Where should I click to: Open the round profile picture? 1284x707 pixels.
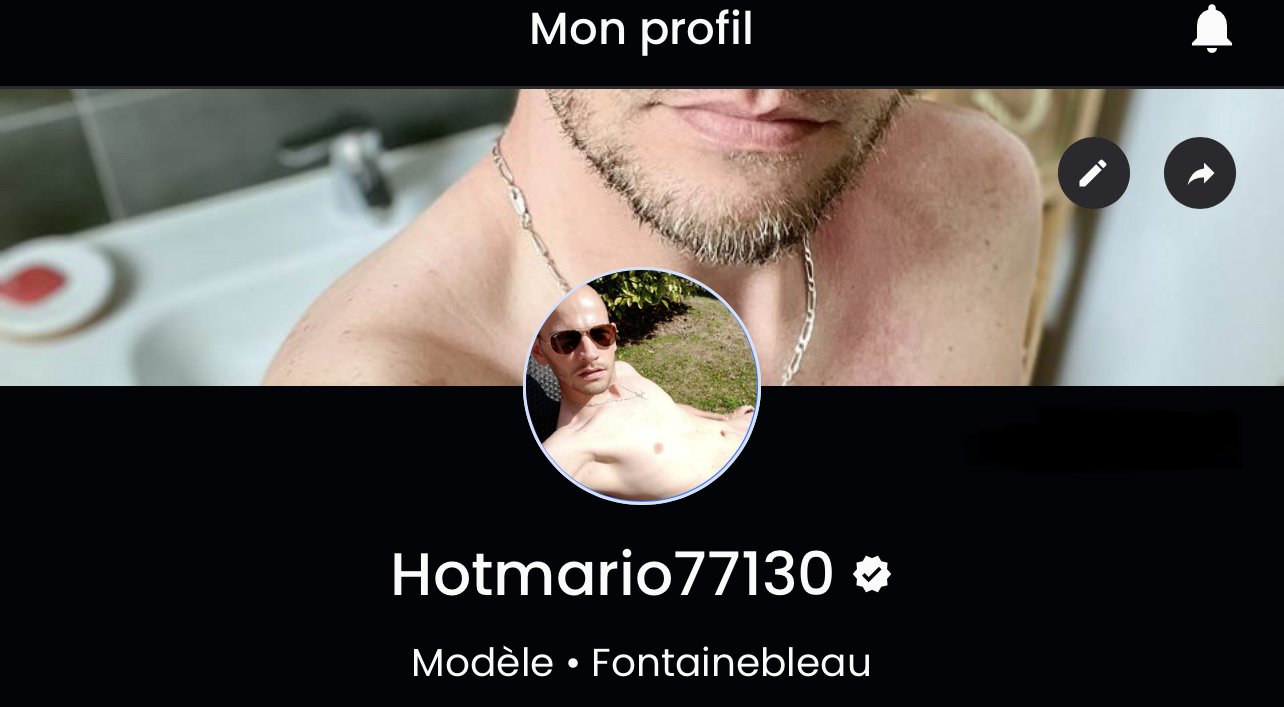[x=642, y=386]
